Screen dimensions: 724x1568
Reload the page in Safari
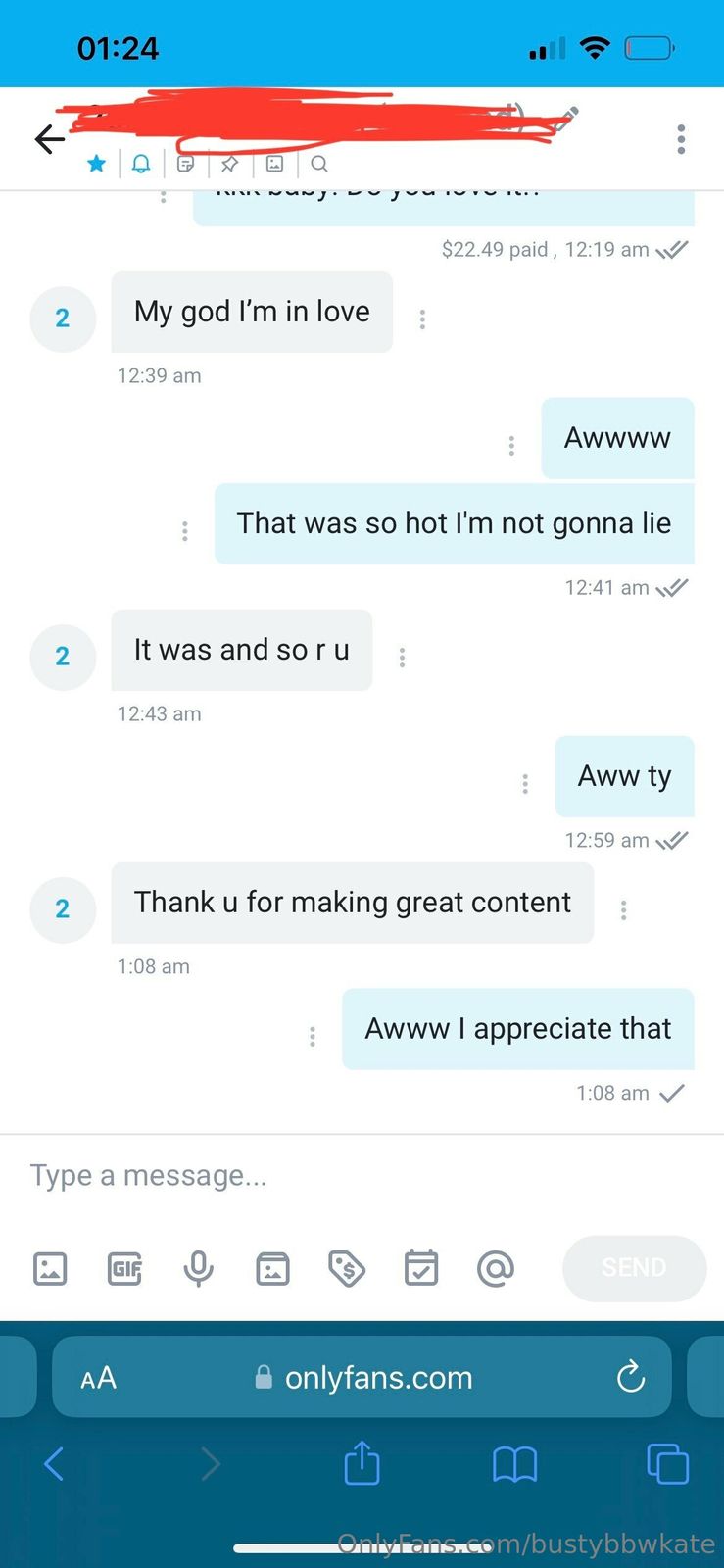tap(630, 1377)
